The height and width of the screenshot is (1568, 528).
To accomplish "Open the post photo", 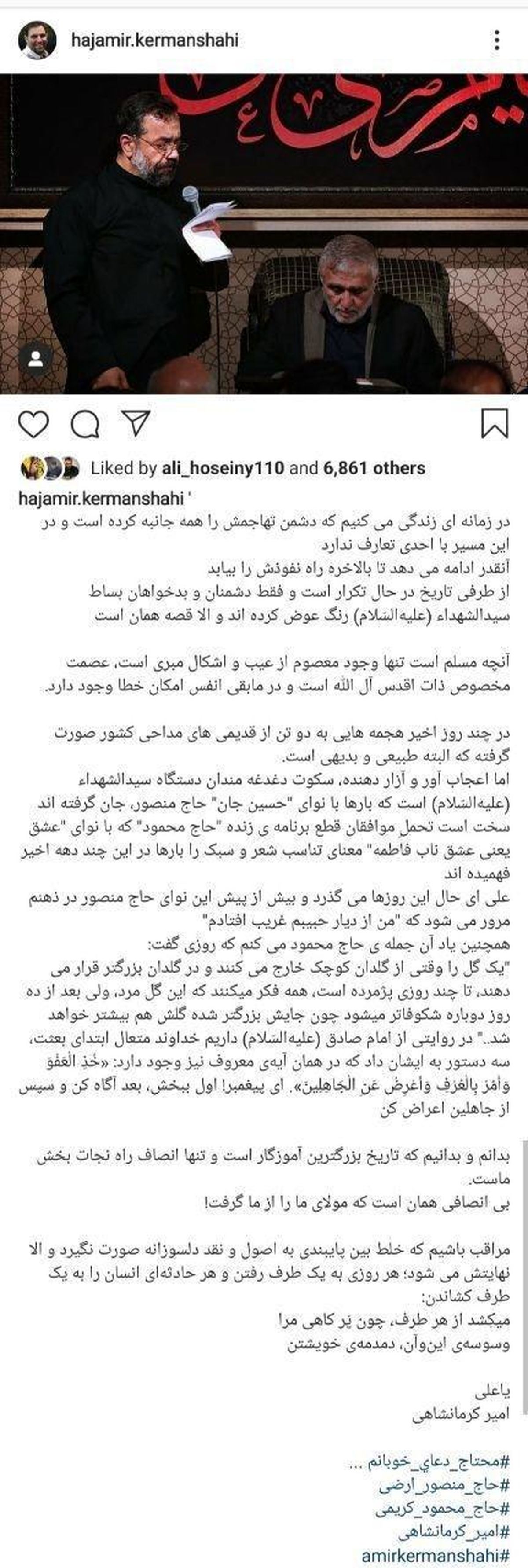I will tap(264, 234).
